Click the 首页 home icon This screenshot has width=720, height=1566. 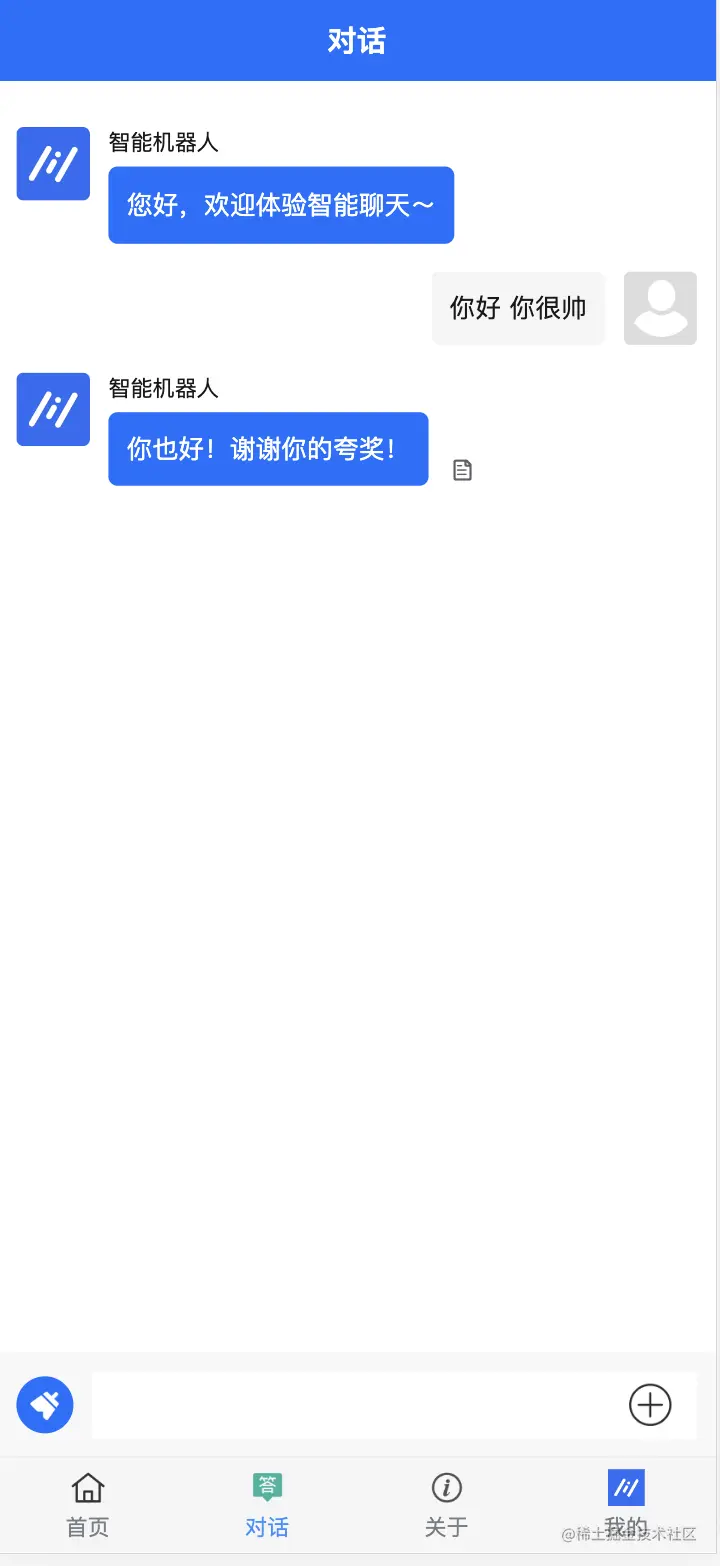point(87,1488)
